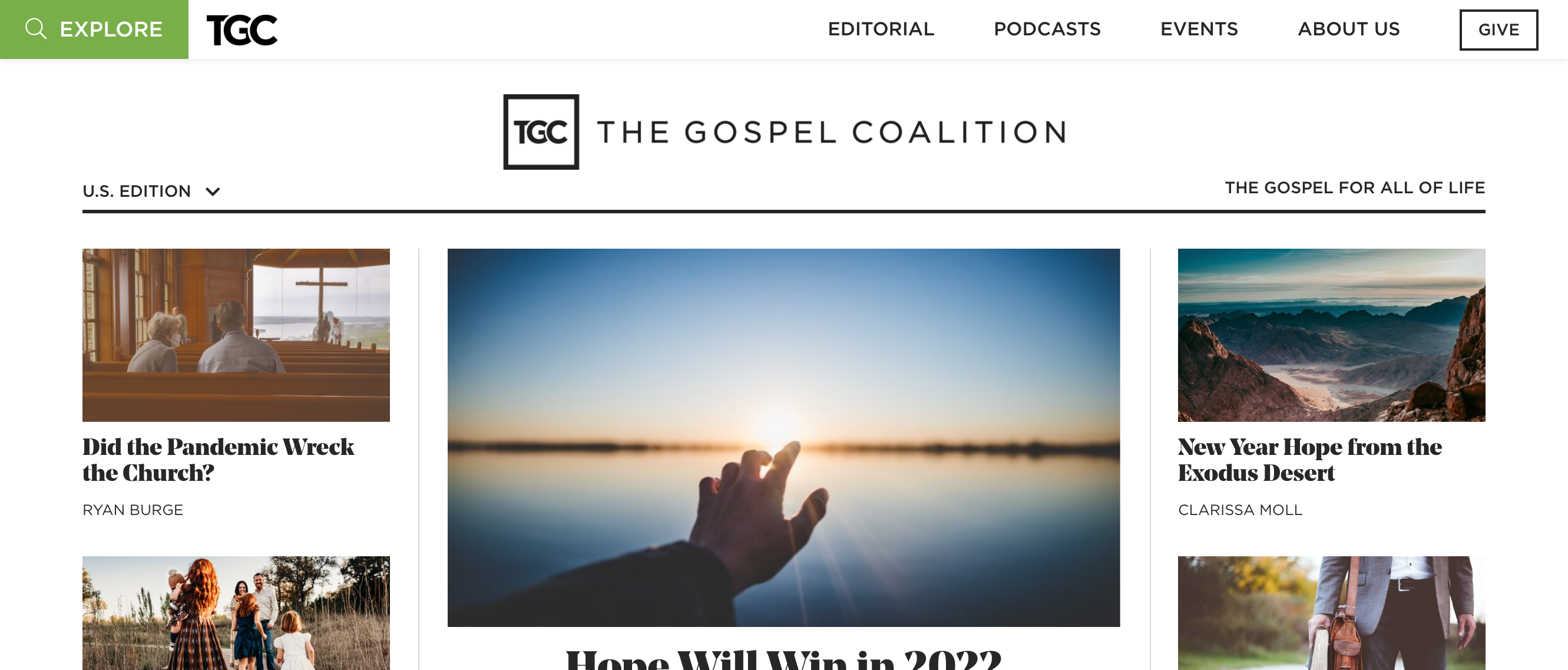Open the About Us menu
The image size is (1568, 670).
pos(1348,29)
